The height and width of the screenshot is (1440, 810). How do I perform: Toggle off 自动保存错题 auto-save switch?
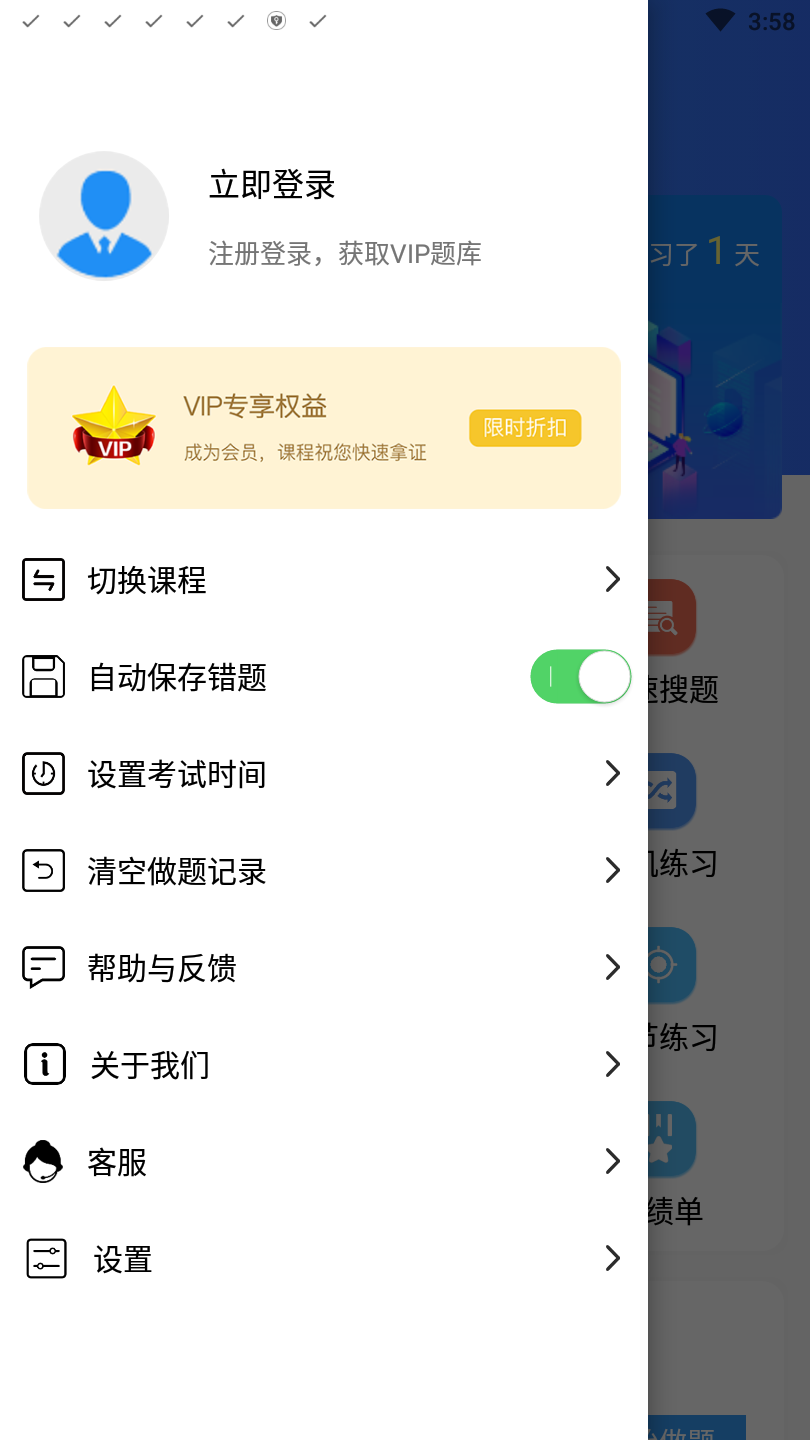[580, 677]
